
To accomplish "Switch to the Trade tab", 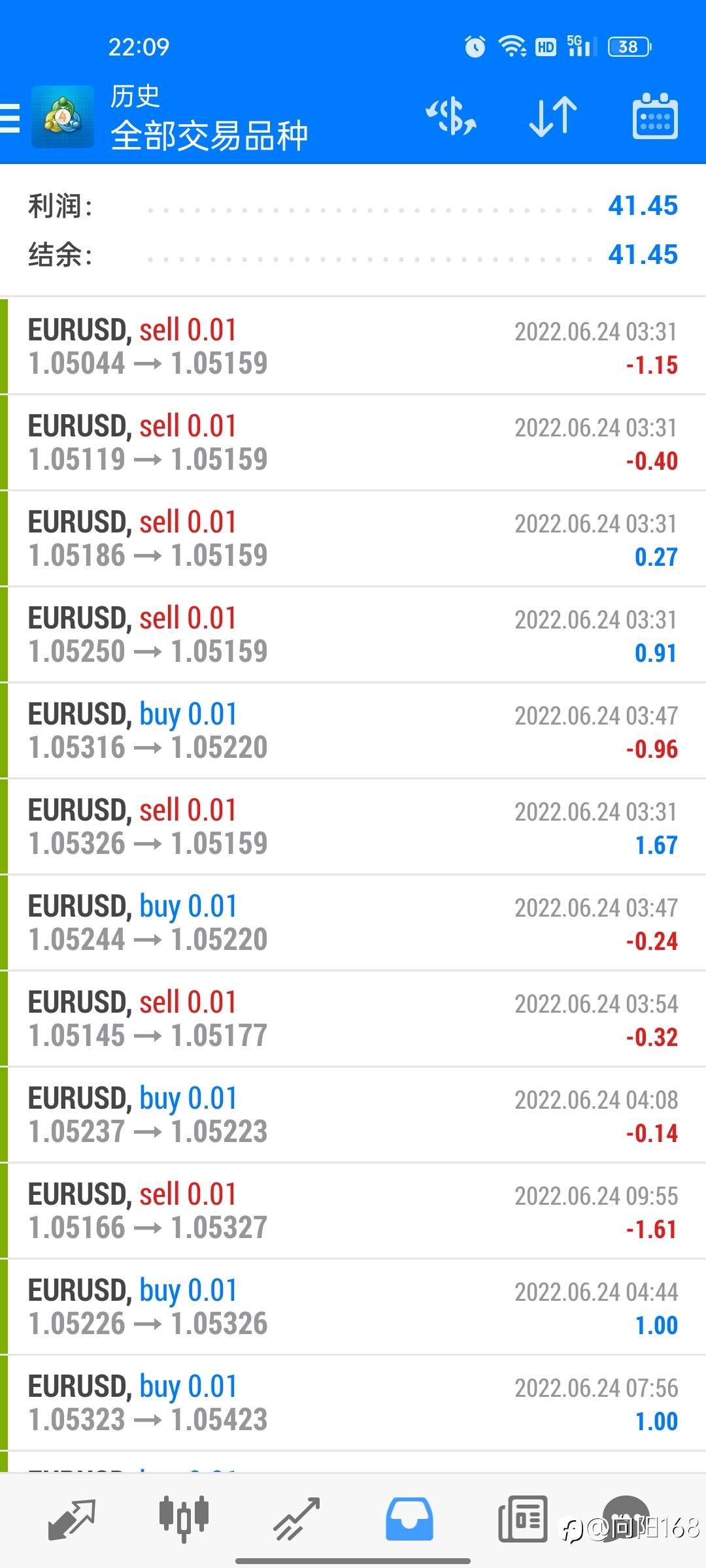I will [x=297, y=1520].
